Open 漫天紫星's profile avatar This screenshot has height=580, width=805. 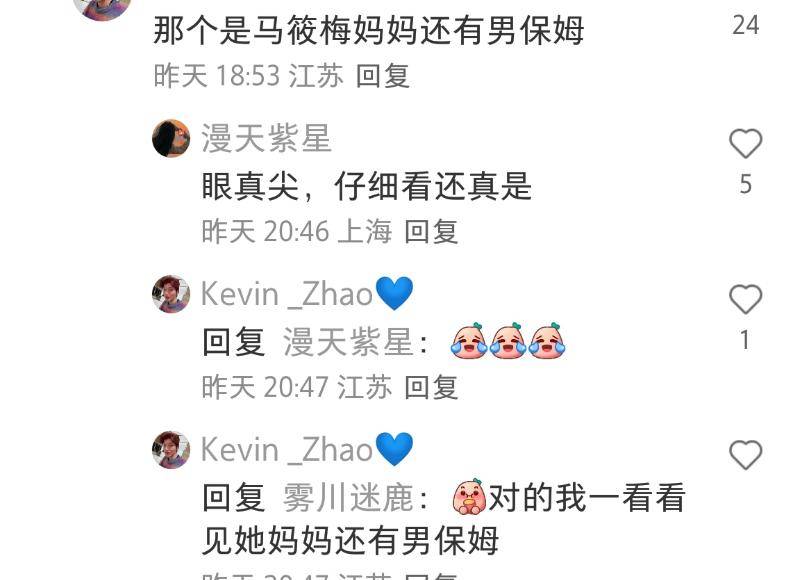click(171, 139)
